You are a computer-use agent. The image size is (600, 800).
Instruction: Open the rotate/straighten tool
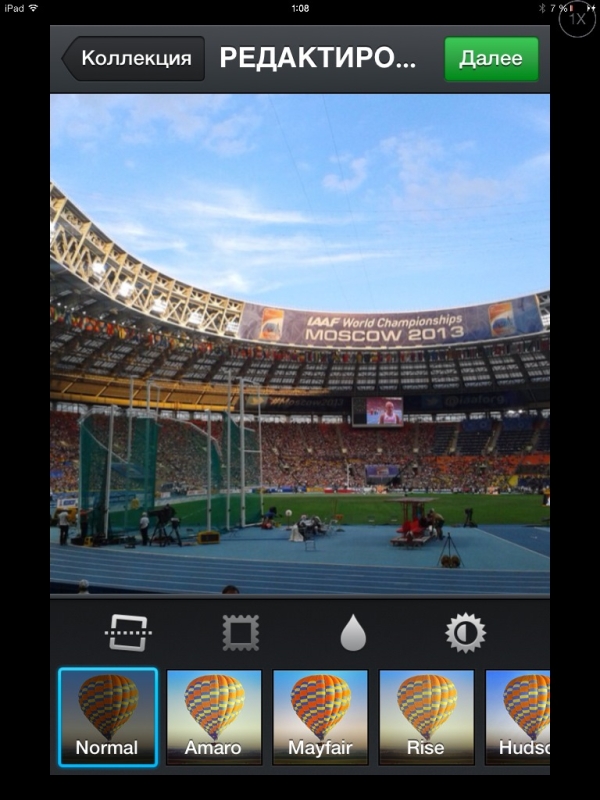(x=129, y=632)
